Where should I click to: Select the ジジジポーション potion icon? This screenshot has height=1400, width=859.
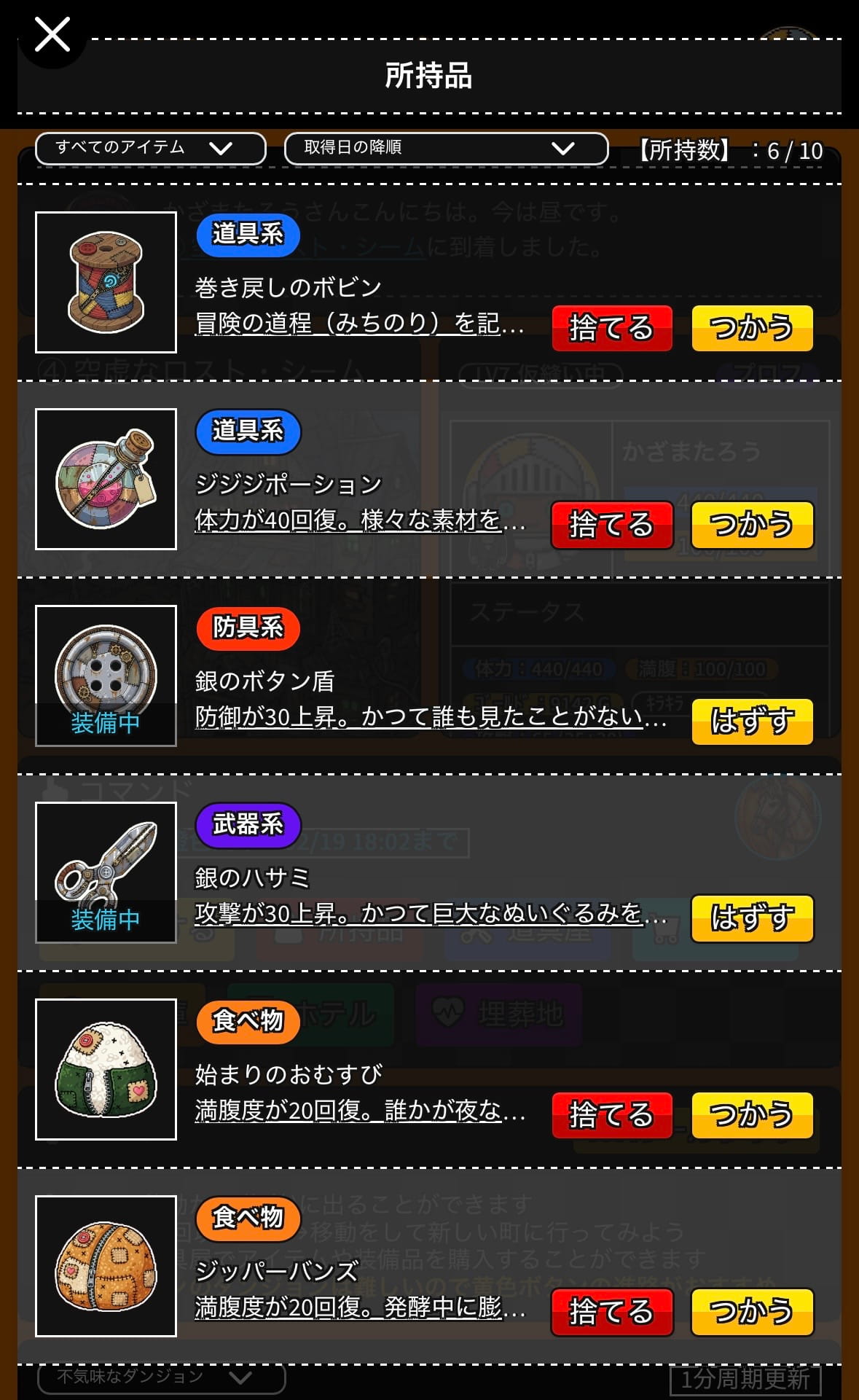(x=106, y=480)
